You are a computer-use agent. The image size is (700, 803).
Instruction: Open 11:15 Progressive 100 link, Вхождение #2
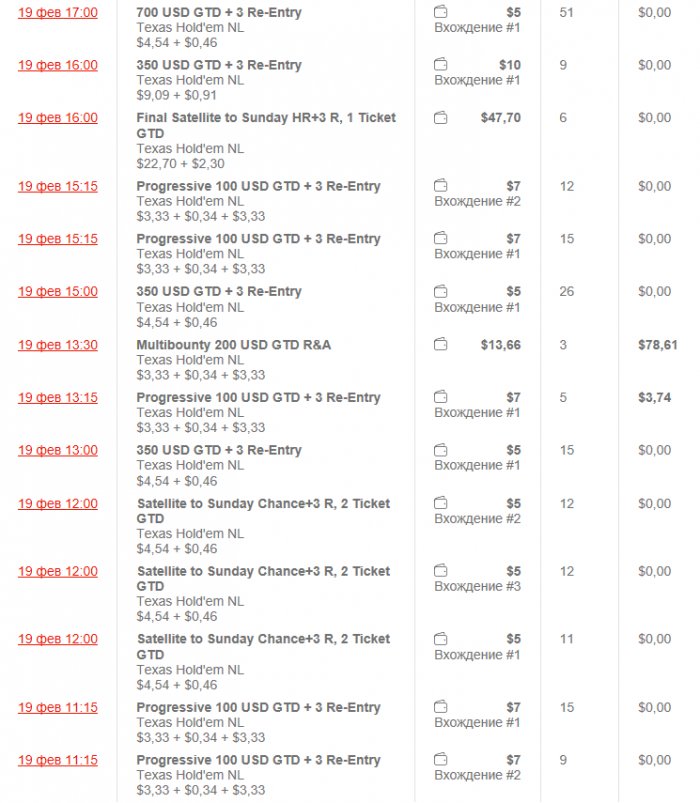[x=58, y=761]
